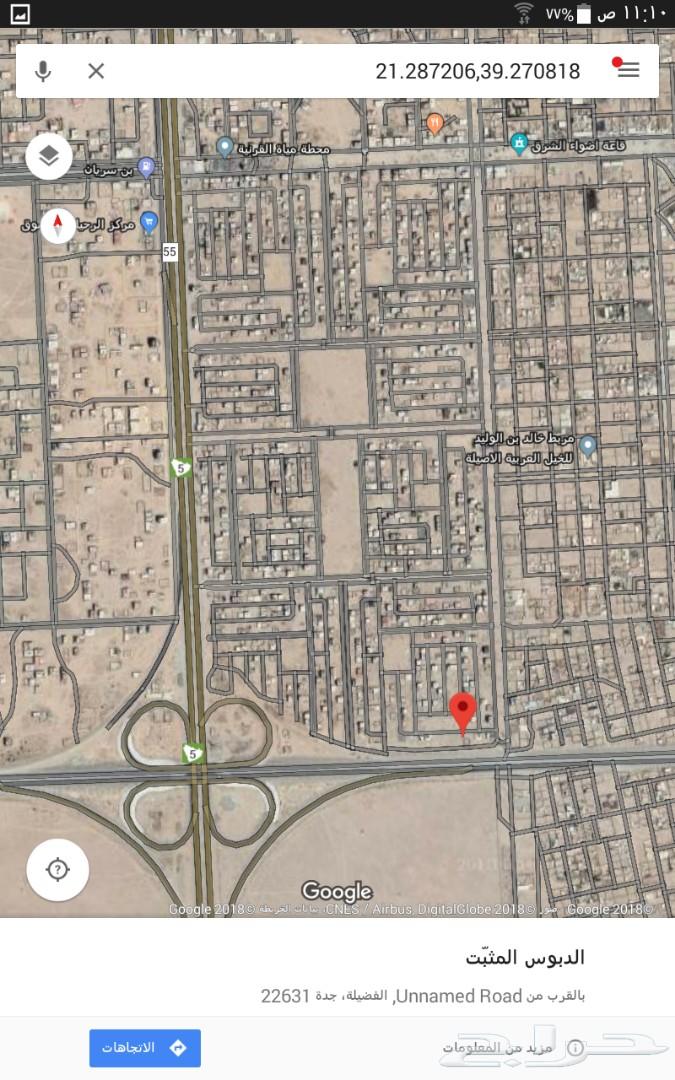Open the بن سرتان gas station marker
The width and height of the screenshot is (675, 1080).
click(146, 167)
